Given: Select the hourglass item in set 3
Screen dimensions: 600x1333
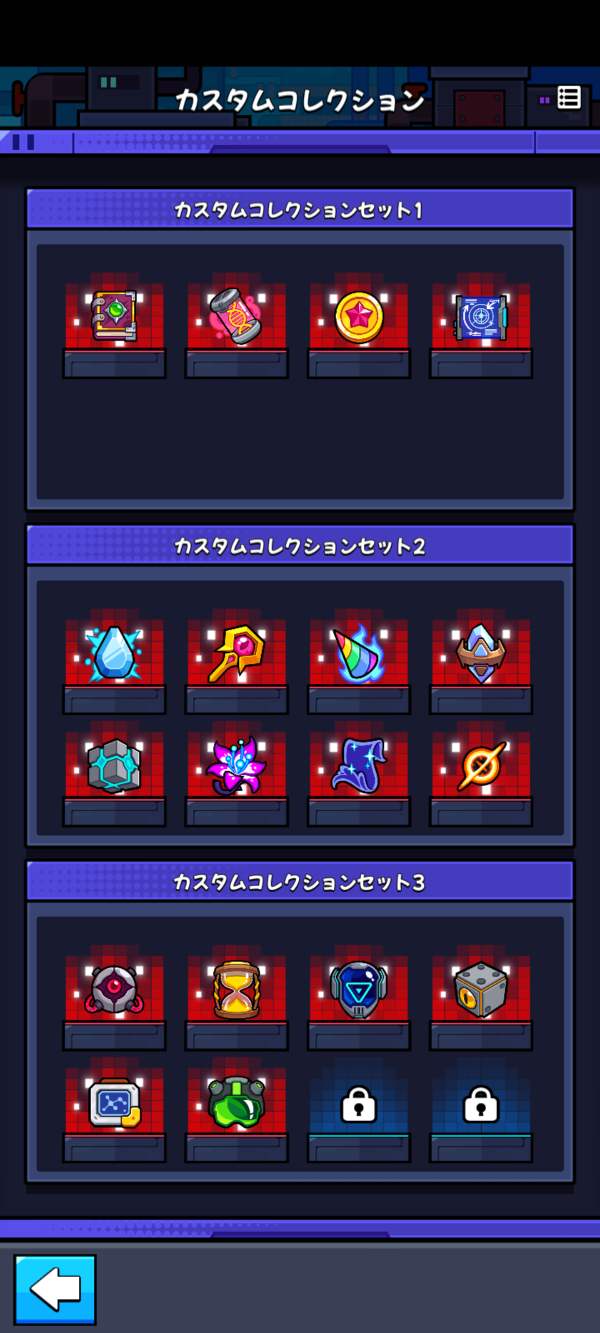Looking at the screenshot, I should click(236, 989).
